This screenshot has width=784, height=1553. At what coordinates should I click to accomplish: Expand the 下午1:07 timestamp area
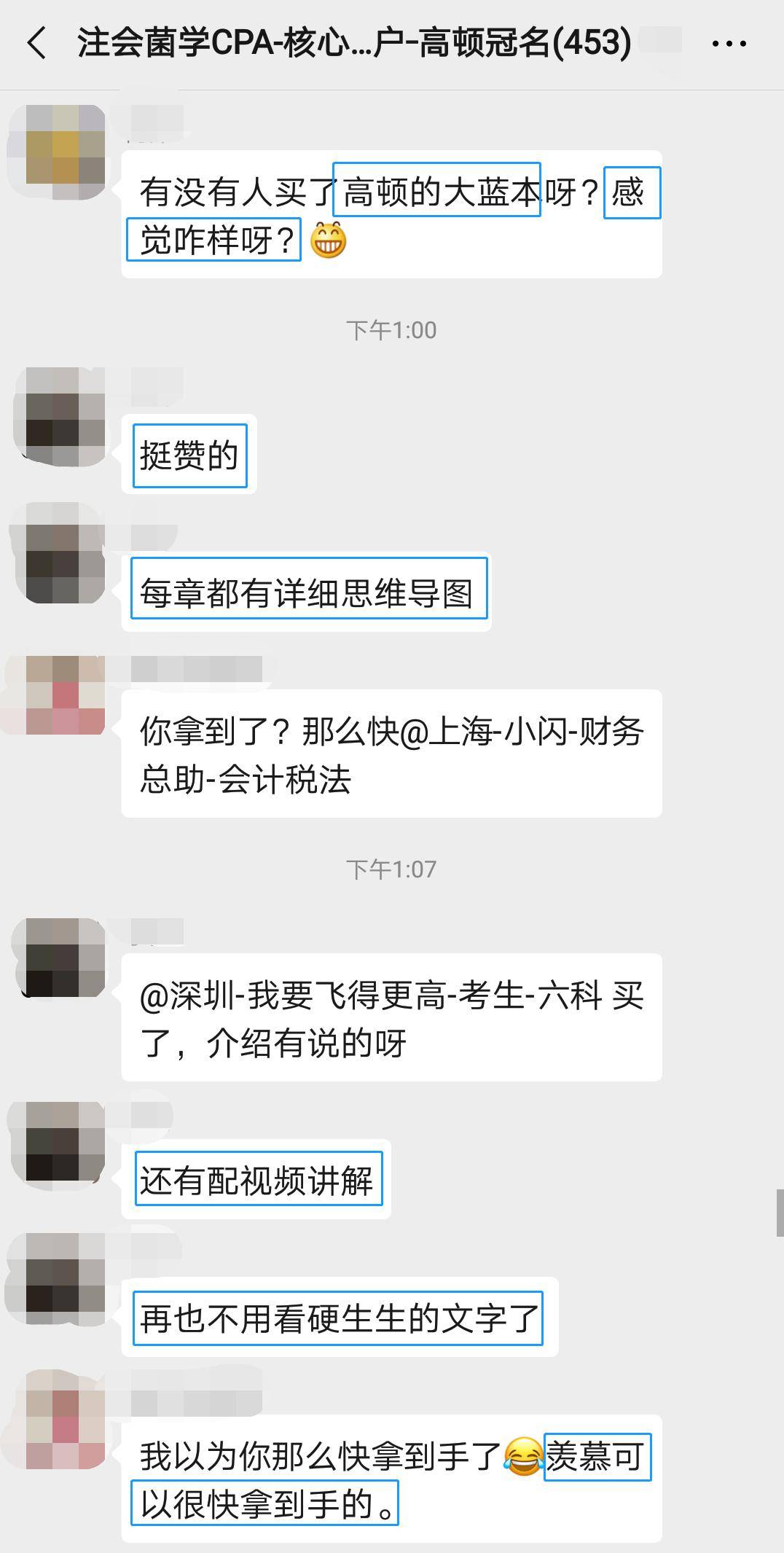pos(391,869)
